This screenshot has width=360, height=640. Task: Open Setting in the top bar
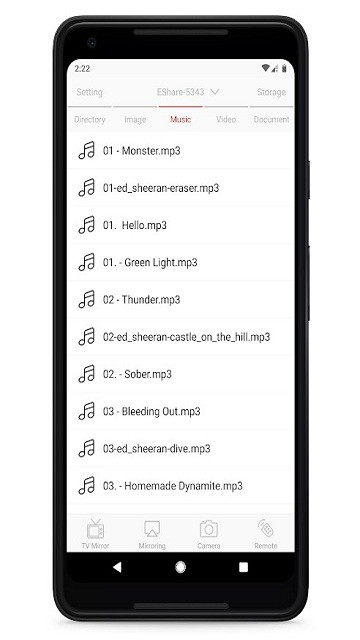pyautogui.click(x=89, y=92)
